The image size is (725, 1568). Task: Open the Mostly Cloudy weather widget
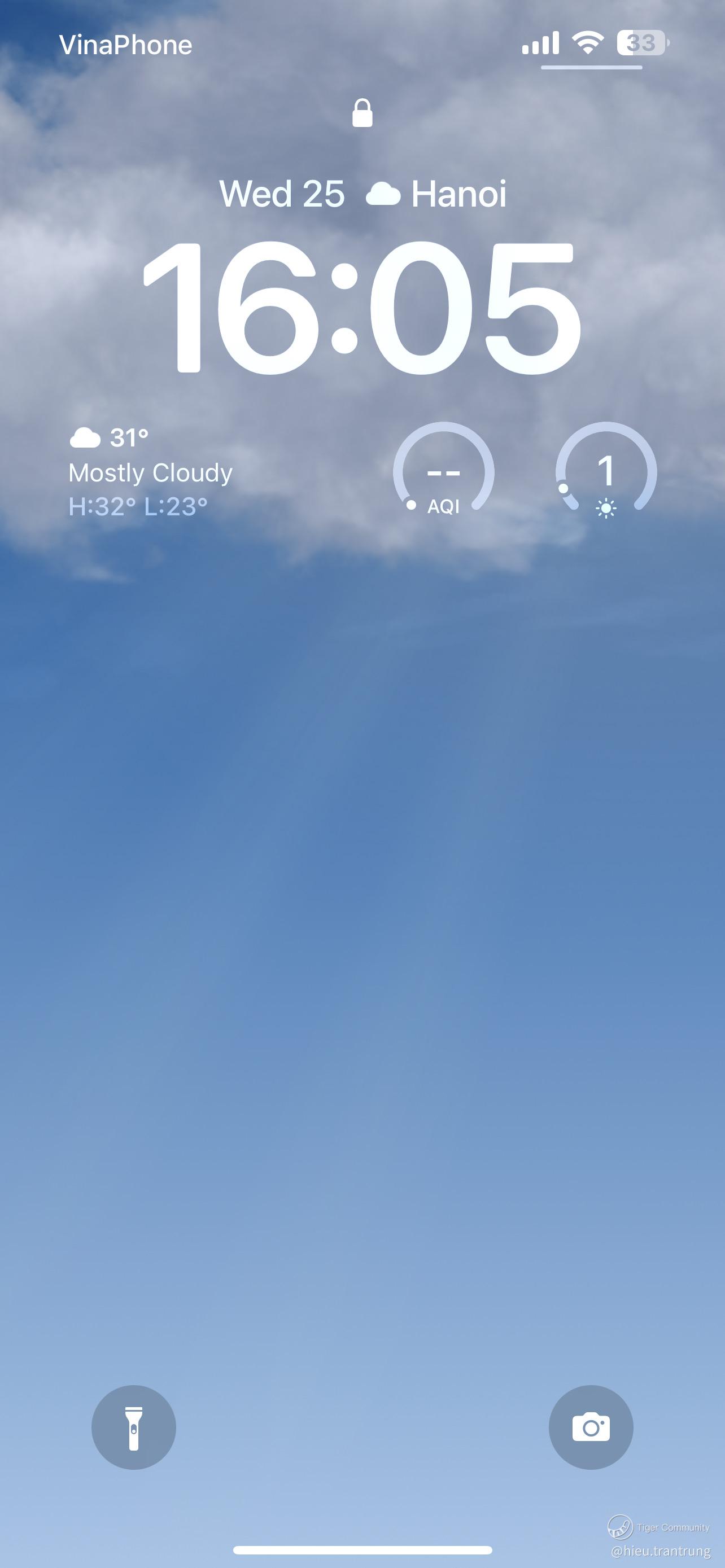coord(150,472)
